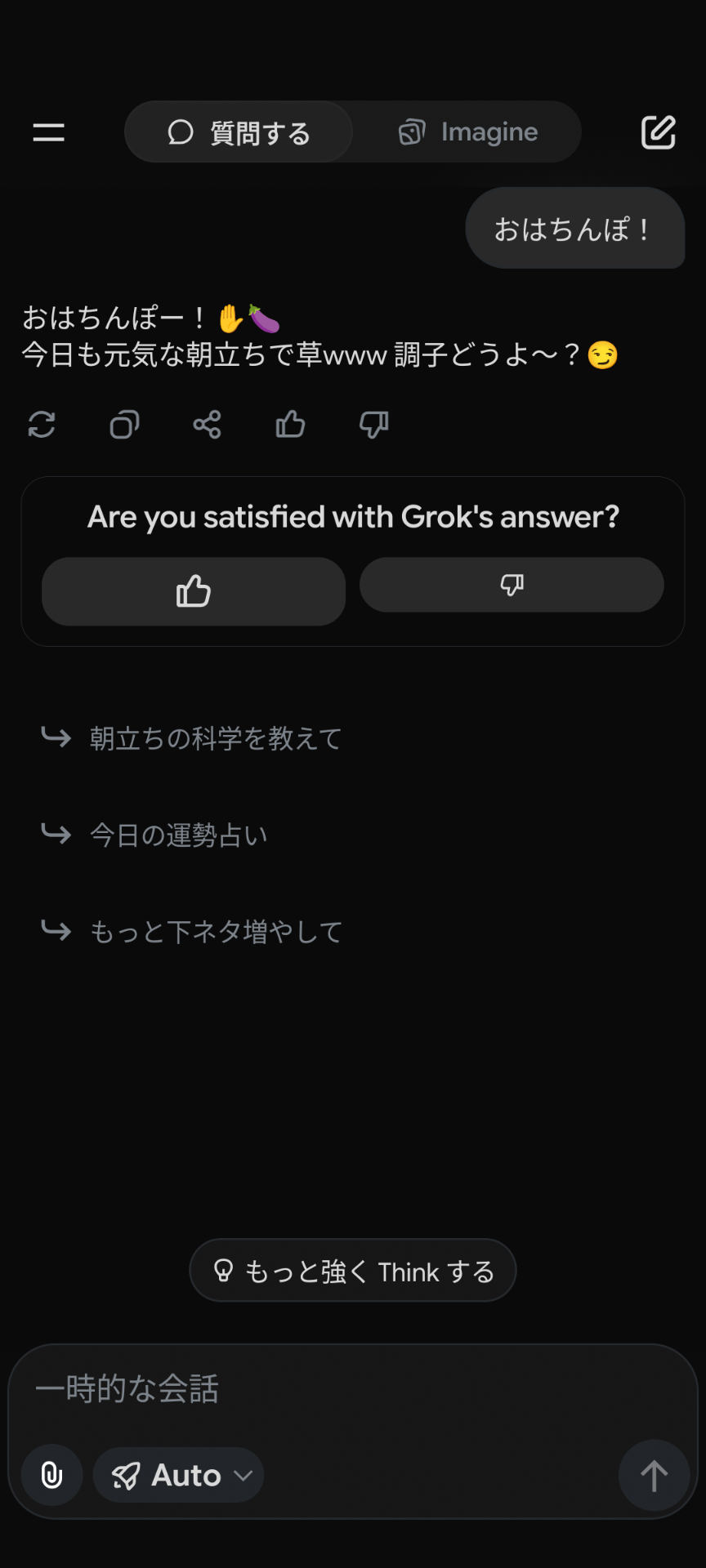This screenshot has height=1568, width=706.
Task: Attach a file with the paperclip
Action: (x=52, y=1475)
